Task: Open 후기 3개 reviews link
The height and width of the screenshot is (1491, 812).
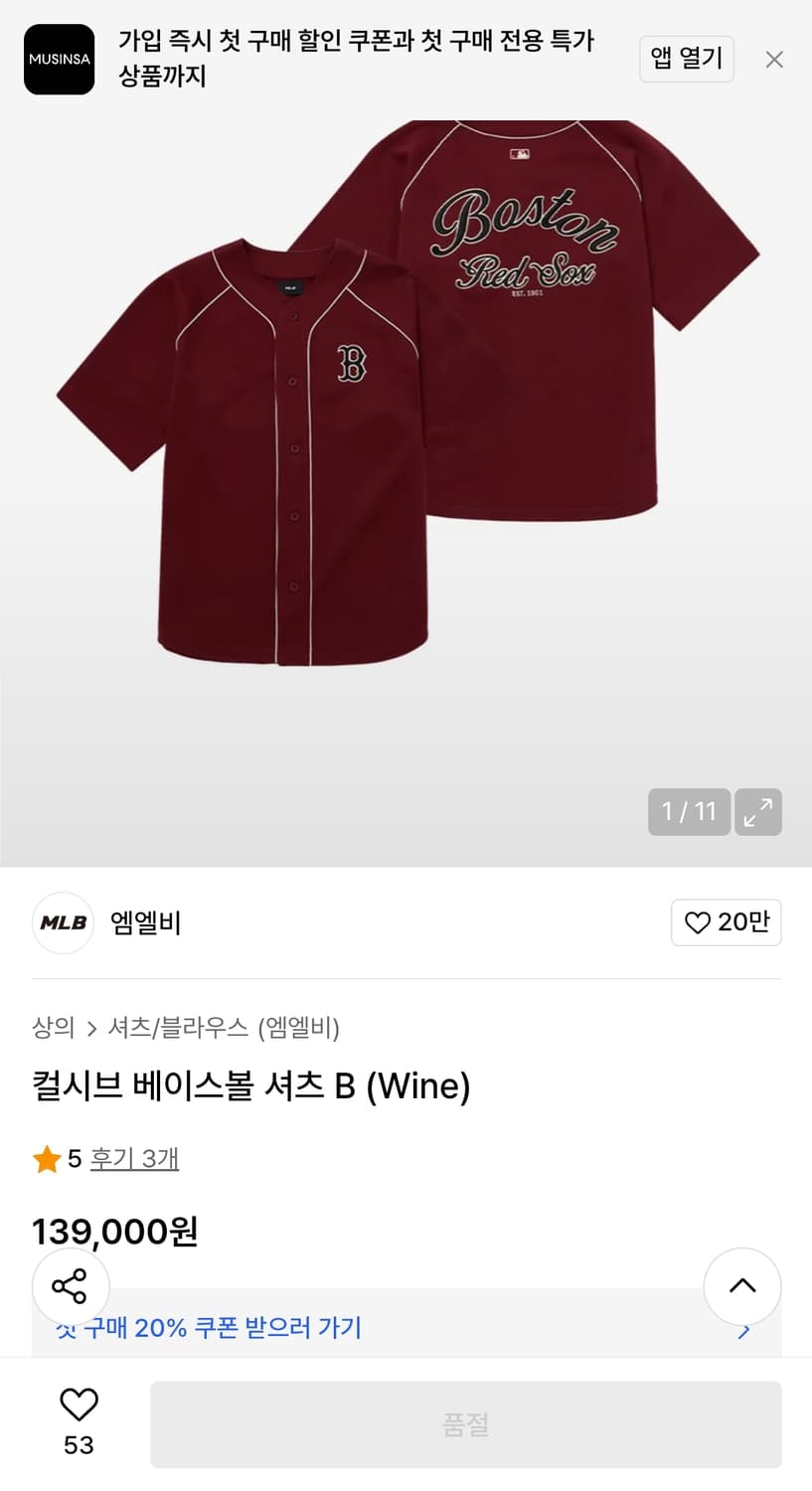Action: pos(134,1157)
